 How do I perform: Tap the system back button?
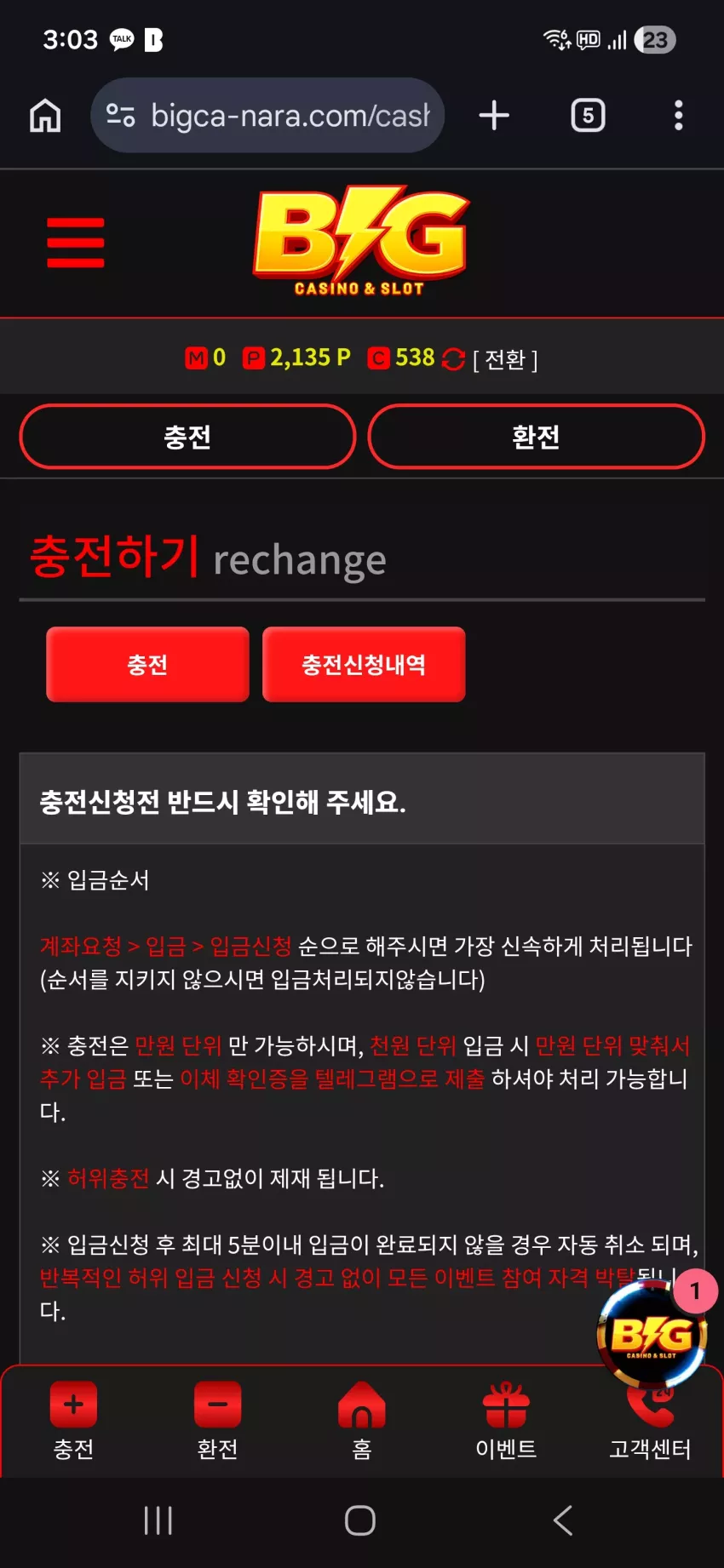pos(563,1520)
